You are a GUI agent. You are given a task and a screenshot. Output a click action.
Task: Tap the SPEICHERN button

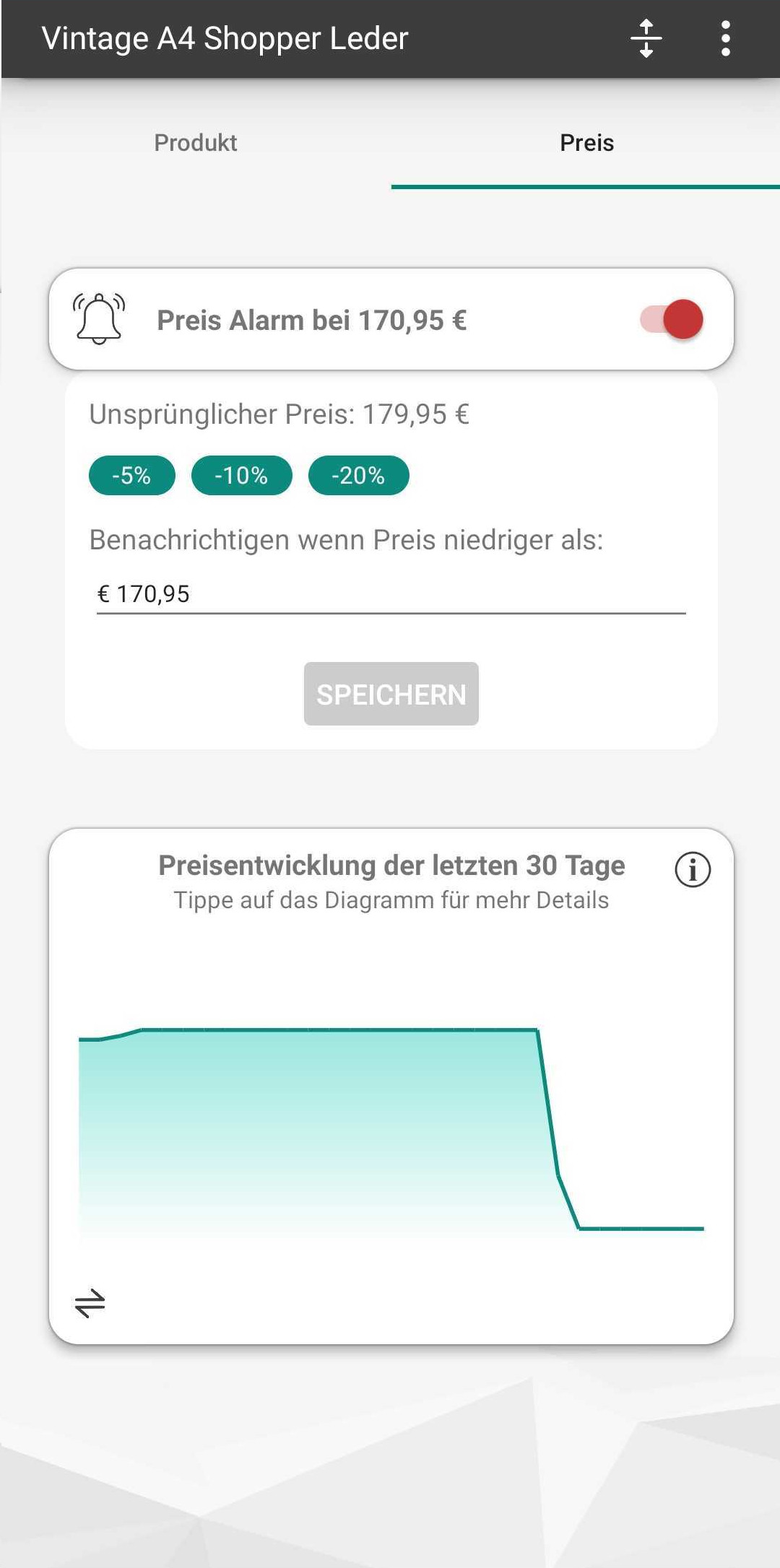(x=391, y=694)
